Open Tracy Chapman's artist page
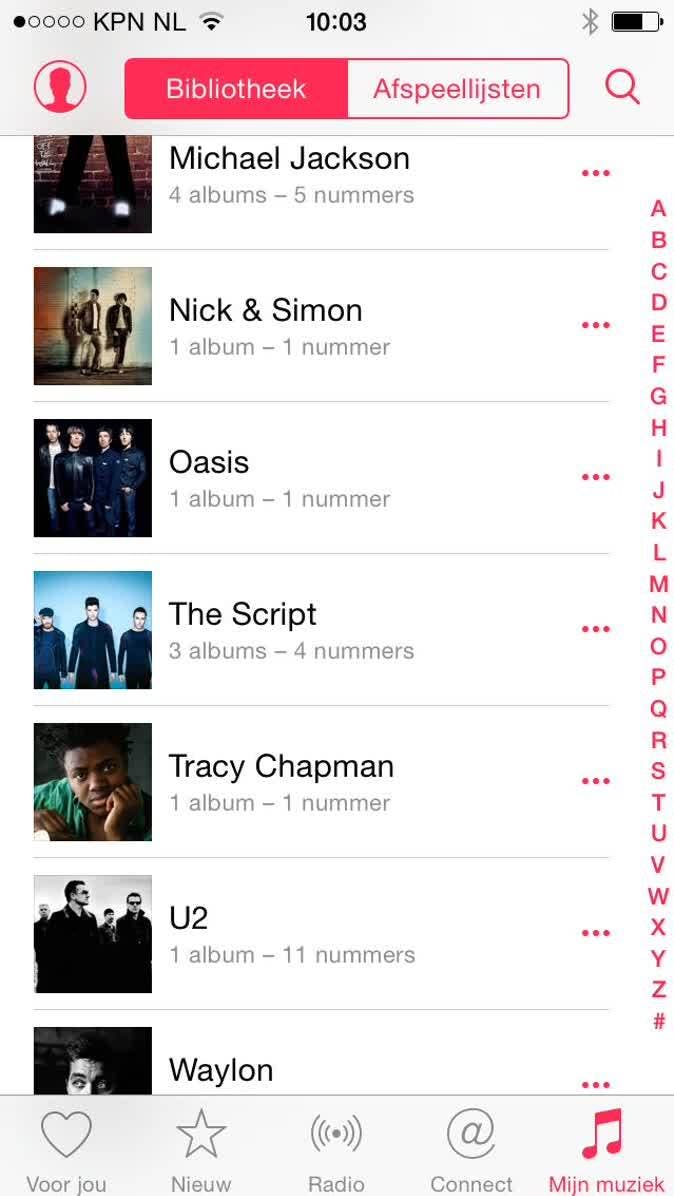674x1196 pixels. click(x=281, y=782)
